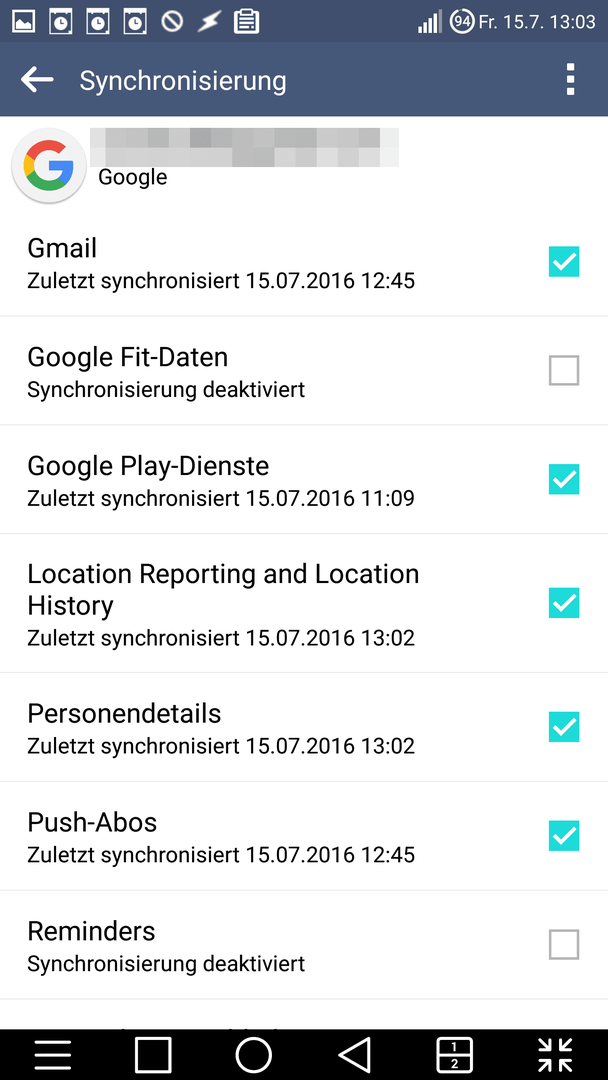Tap the dual window button in navigation bar
Screen dimensions: 608x1080
pyautogui.click(x=455, y=1055)
